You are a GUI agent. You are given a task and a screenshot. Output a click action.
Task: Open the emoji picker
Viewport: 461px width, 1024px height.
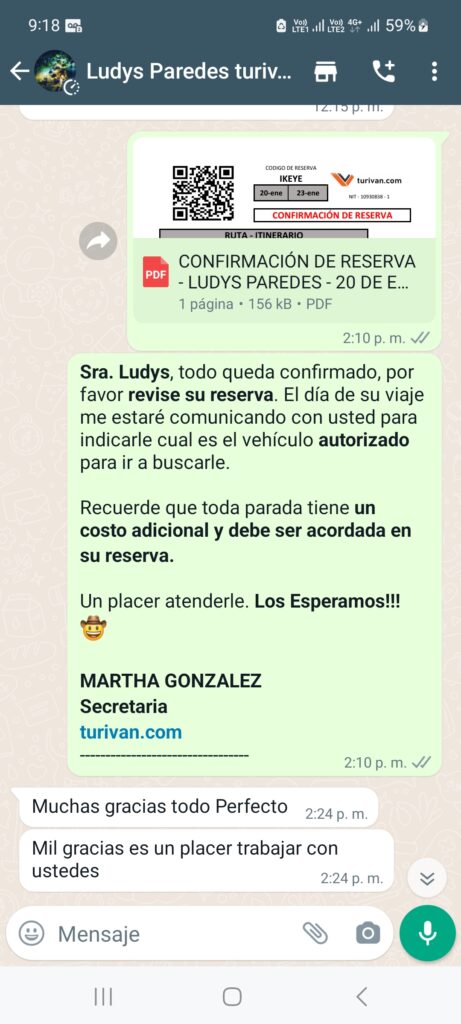pos(31,933)
